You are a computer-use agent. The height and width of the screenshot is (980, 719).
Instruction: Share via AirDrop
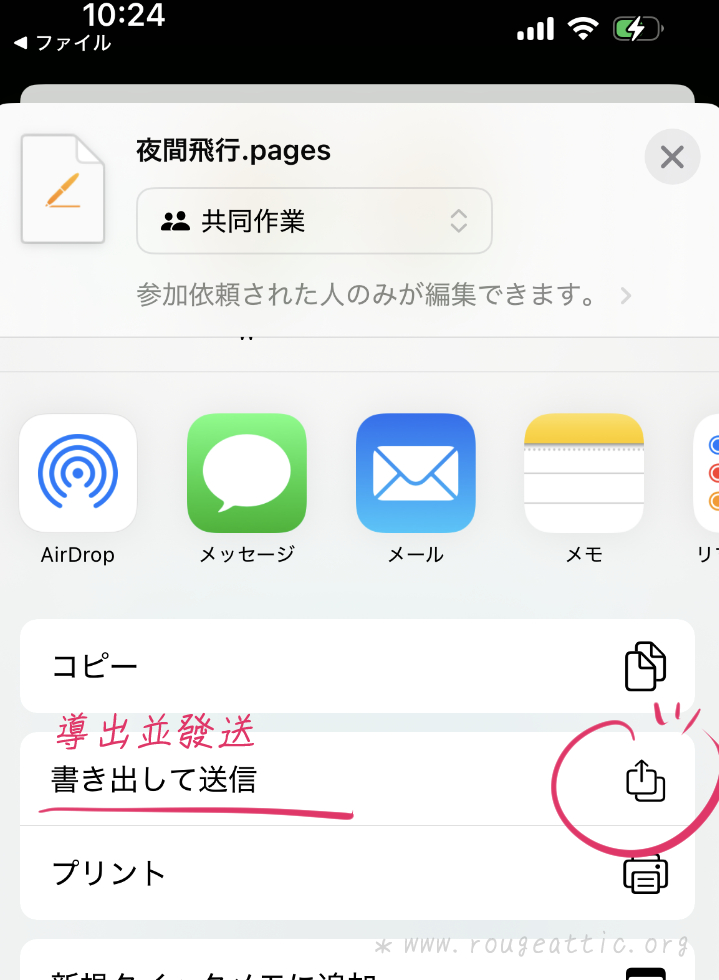pyautogui.click(x=78, y=473)
